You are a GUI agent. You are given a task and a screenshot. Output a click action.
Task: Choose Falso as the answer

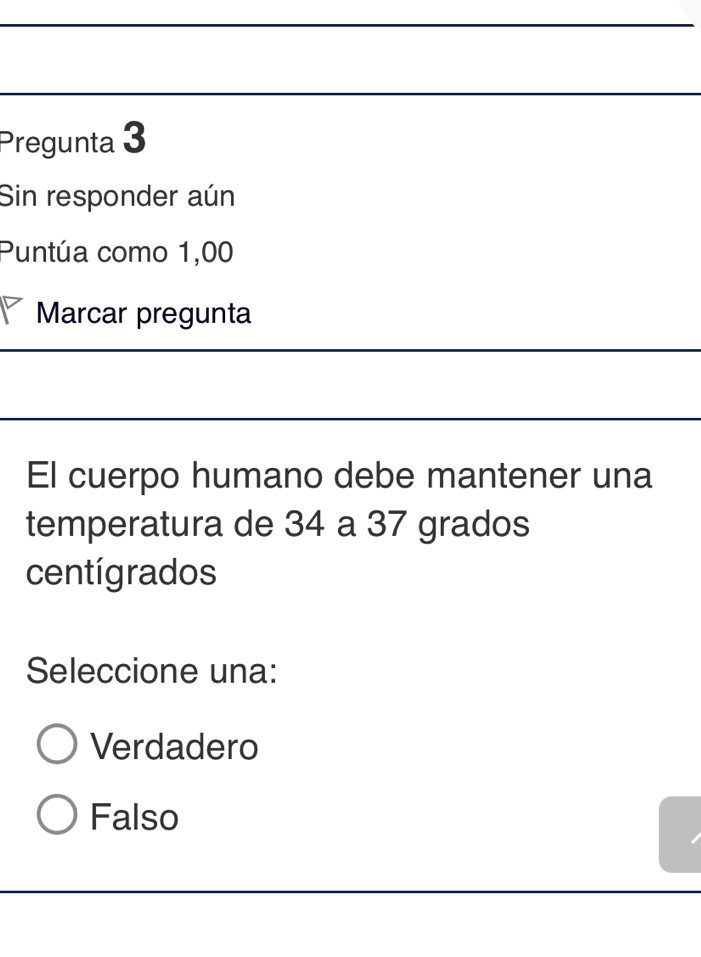coord(57,816)
